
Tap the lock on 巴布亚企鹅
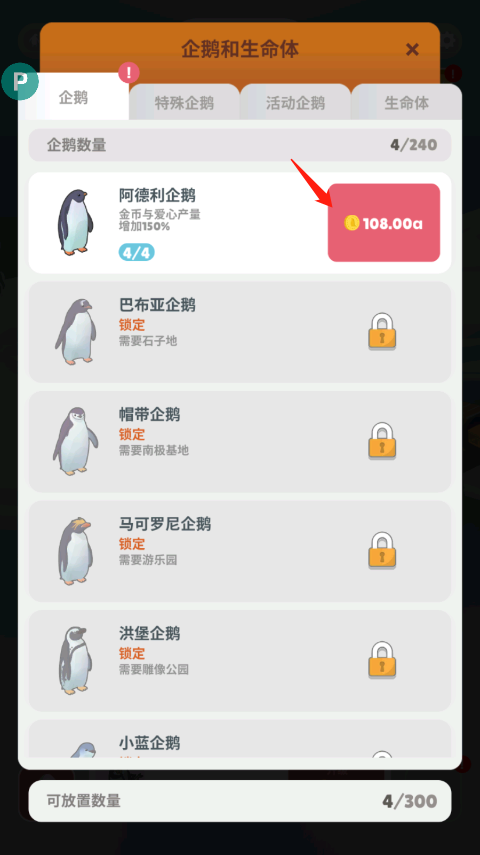coord(382,331)
